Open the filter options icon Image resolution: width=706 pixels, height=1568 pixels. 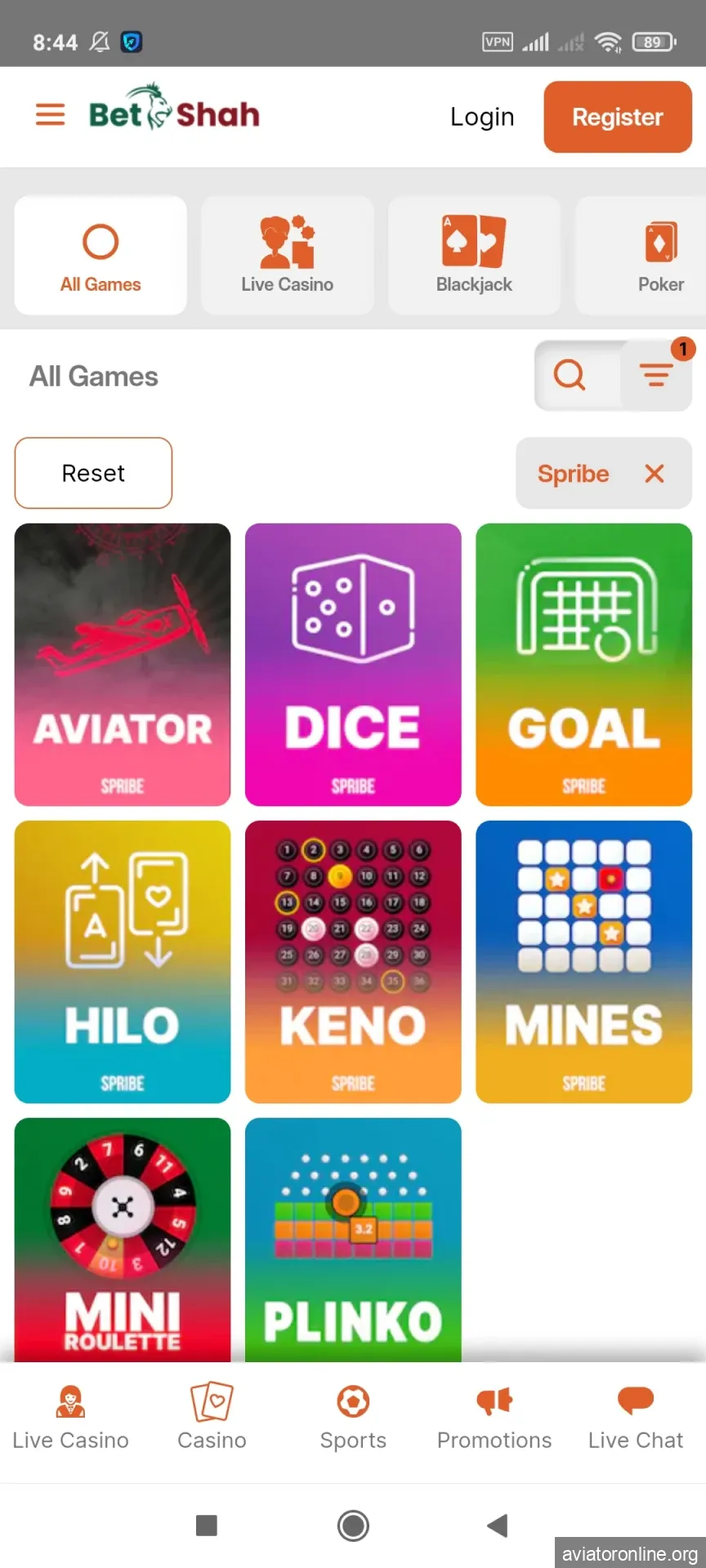pos(655,376)
